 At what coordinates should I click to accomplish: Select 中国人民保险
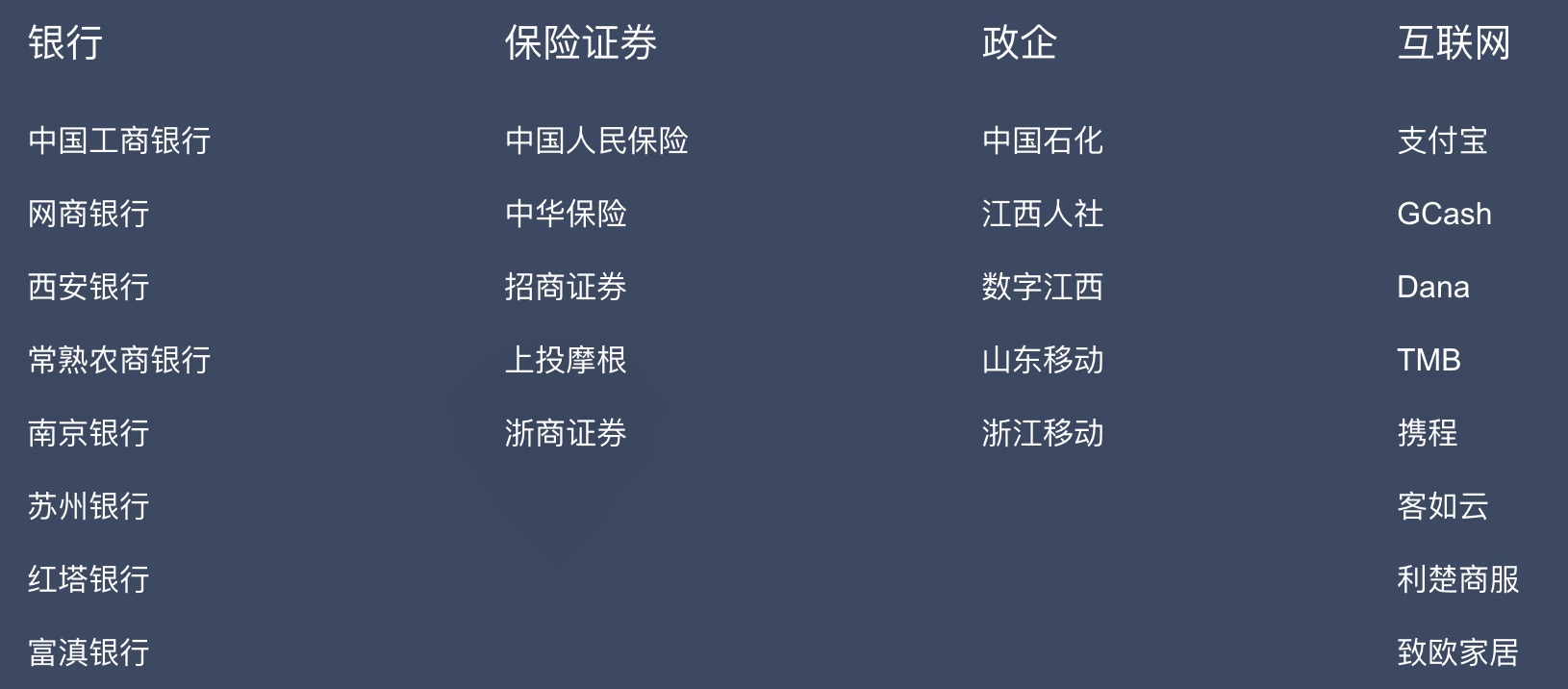(596, 140)
